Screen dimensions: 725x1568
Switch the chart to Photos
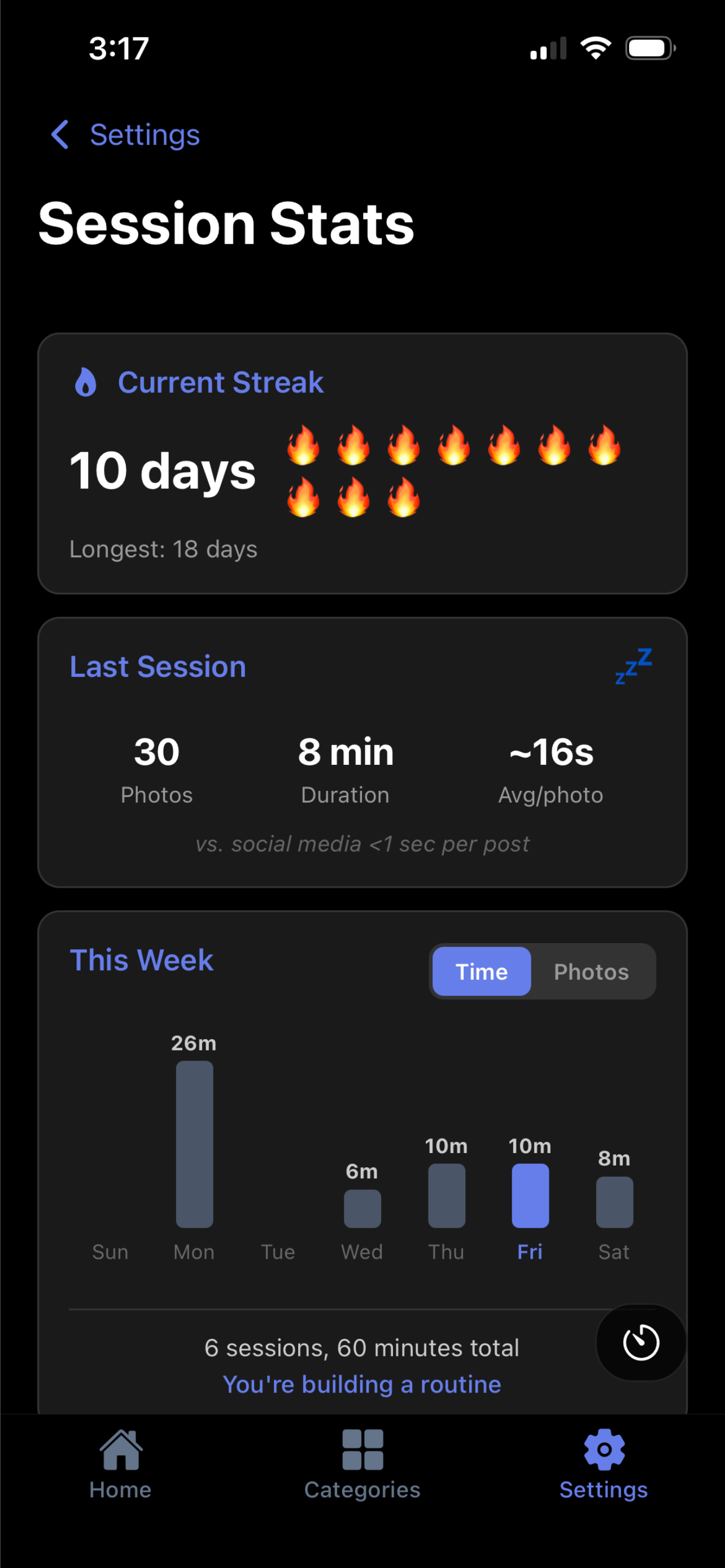pos(591,971)
